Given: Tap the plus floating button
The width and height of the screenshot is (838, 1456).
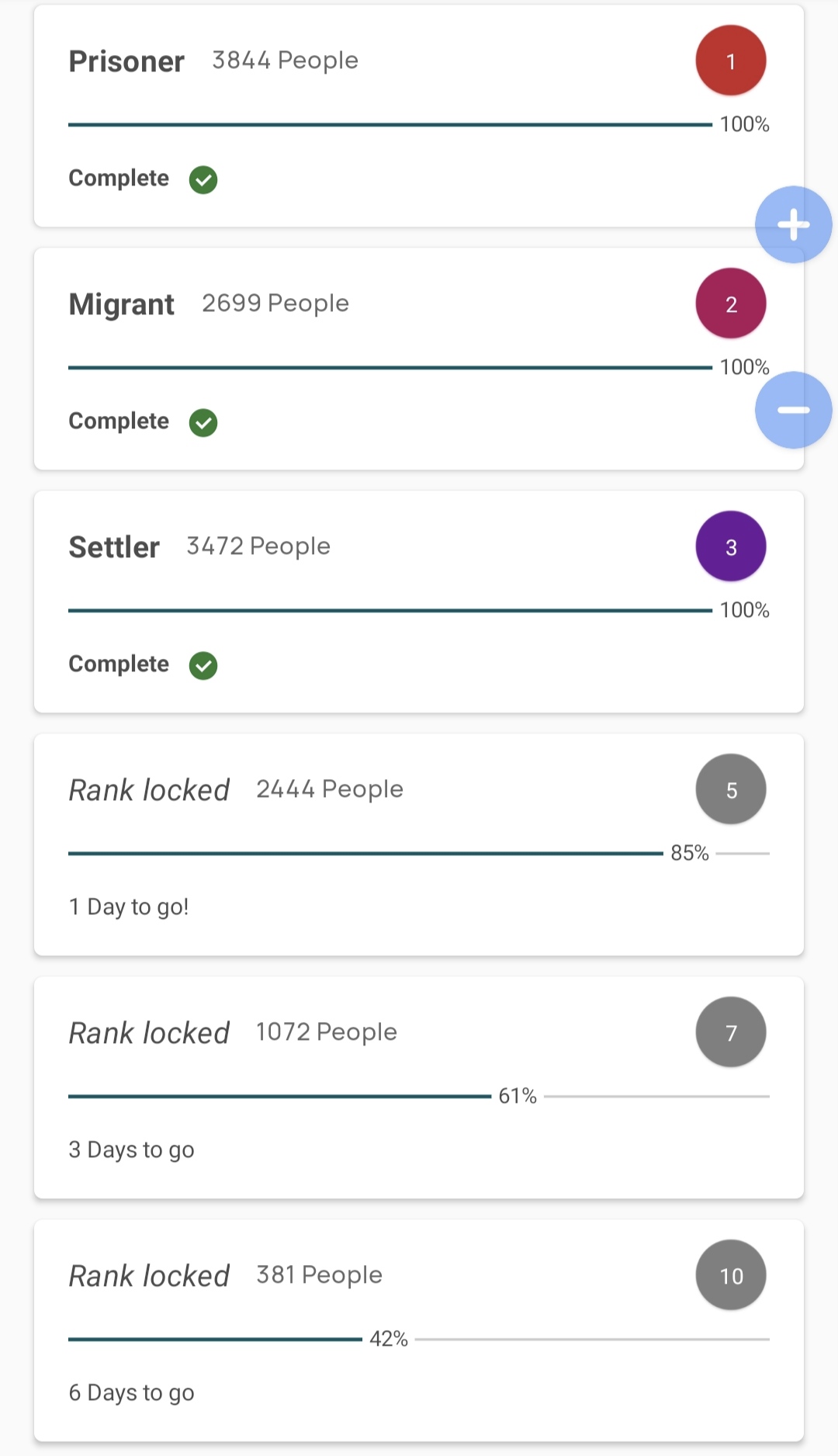Looking at the screenshot, I should (x=793, y=224).
